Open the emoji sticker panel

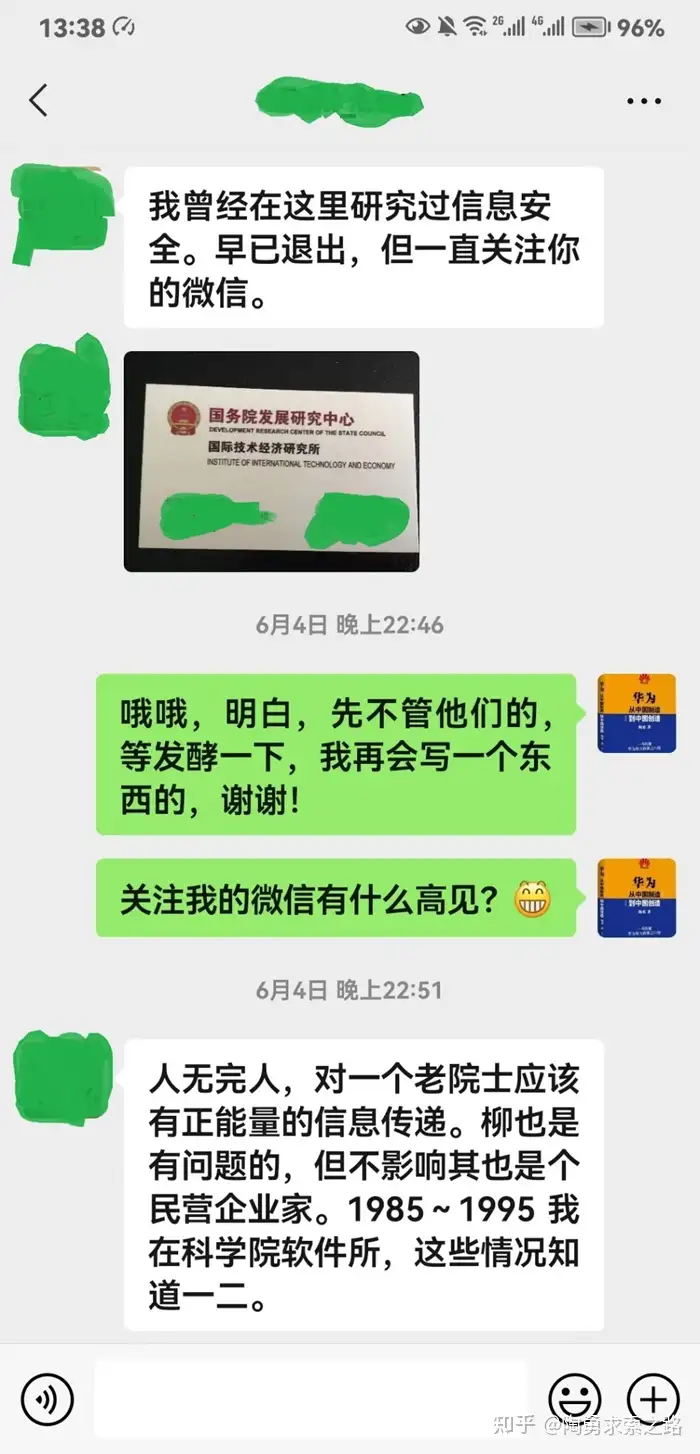click(575, 1398)
